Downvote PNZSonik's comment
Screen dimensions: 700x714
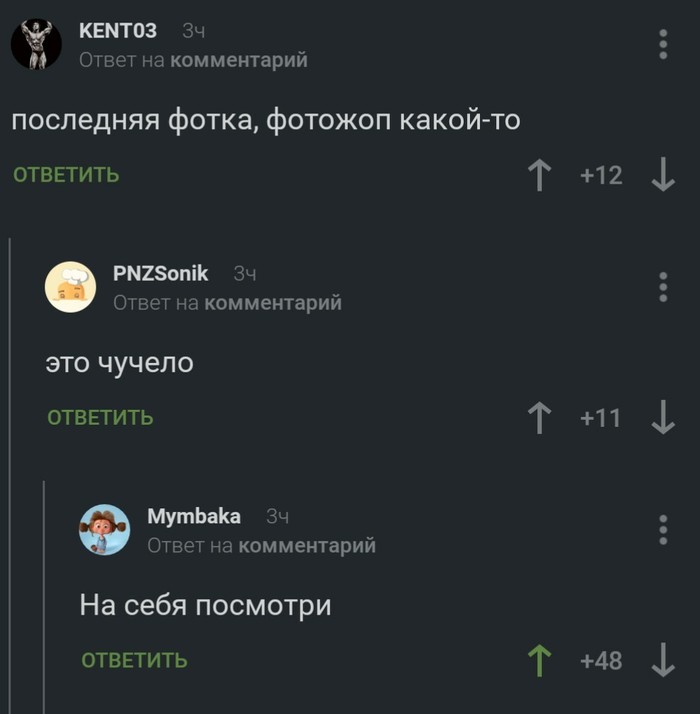coord(662,418)
